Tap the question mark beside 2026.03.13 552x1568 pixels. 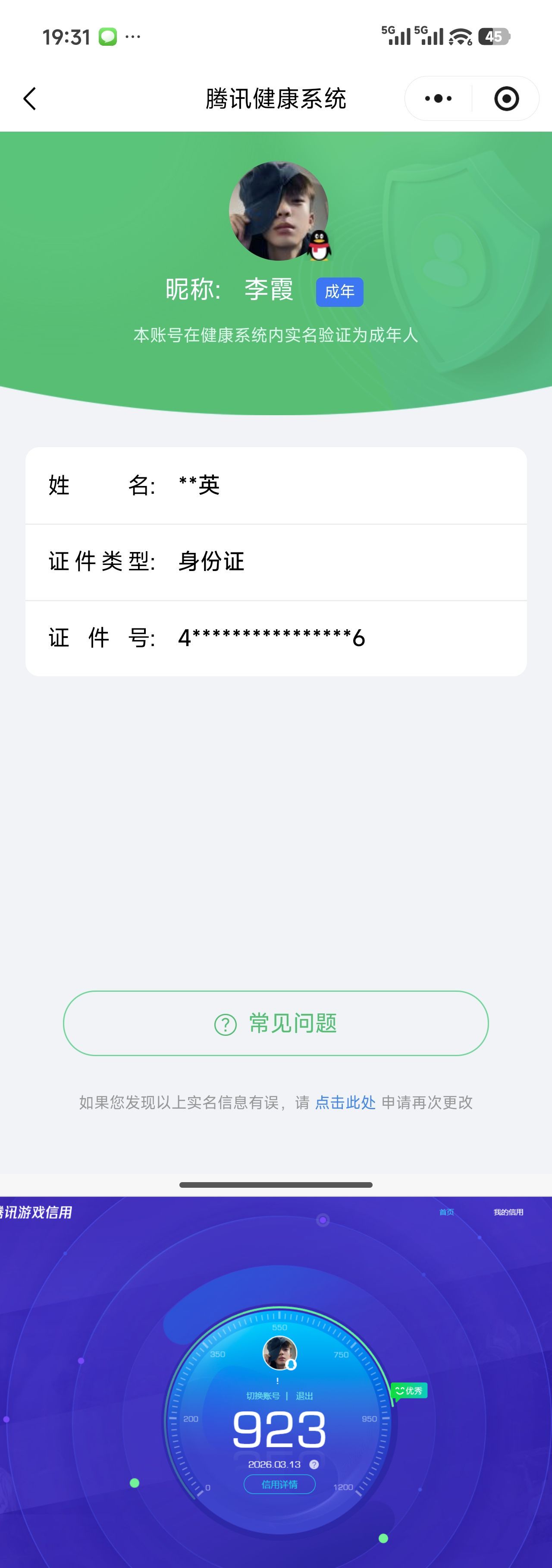314,1464
